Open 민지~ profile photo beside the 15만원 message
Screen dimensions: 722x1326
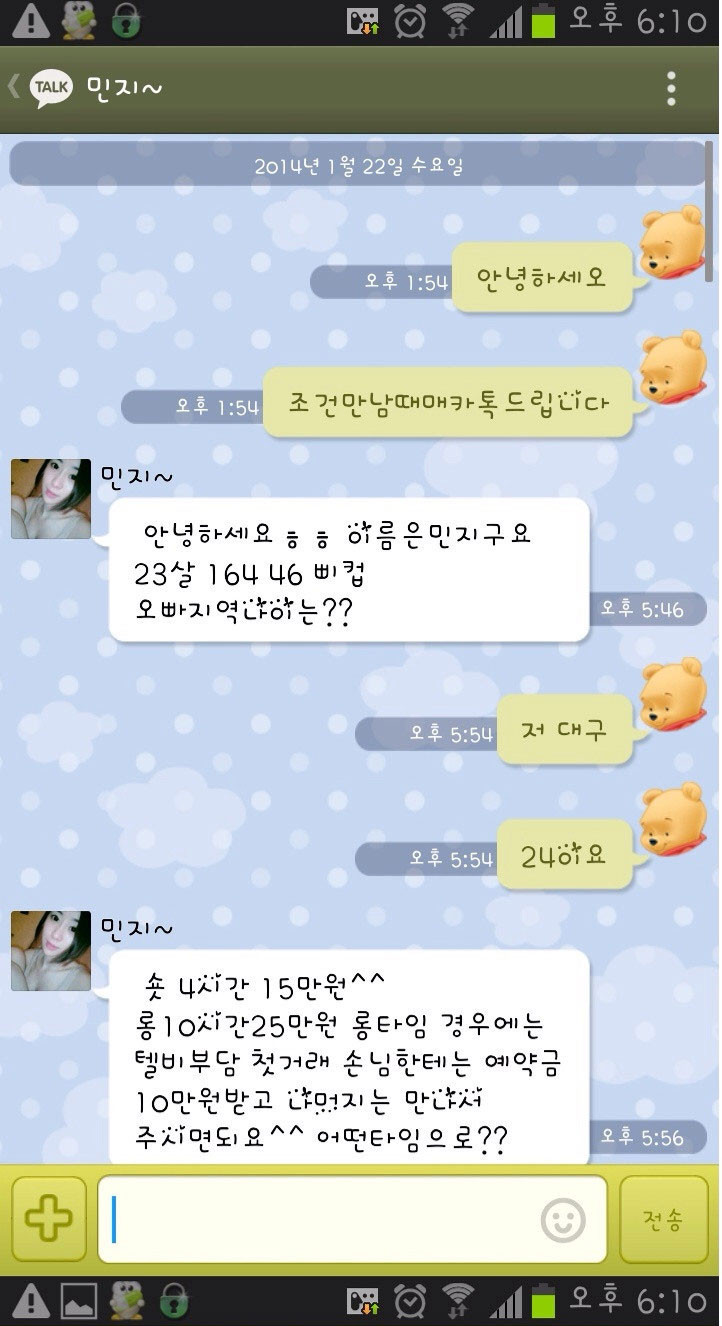point(50,951)
